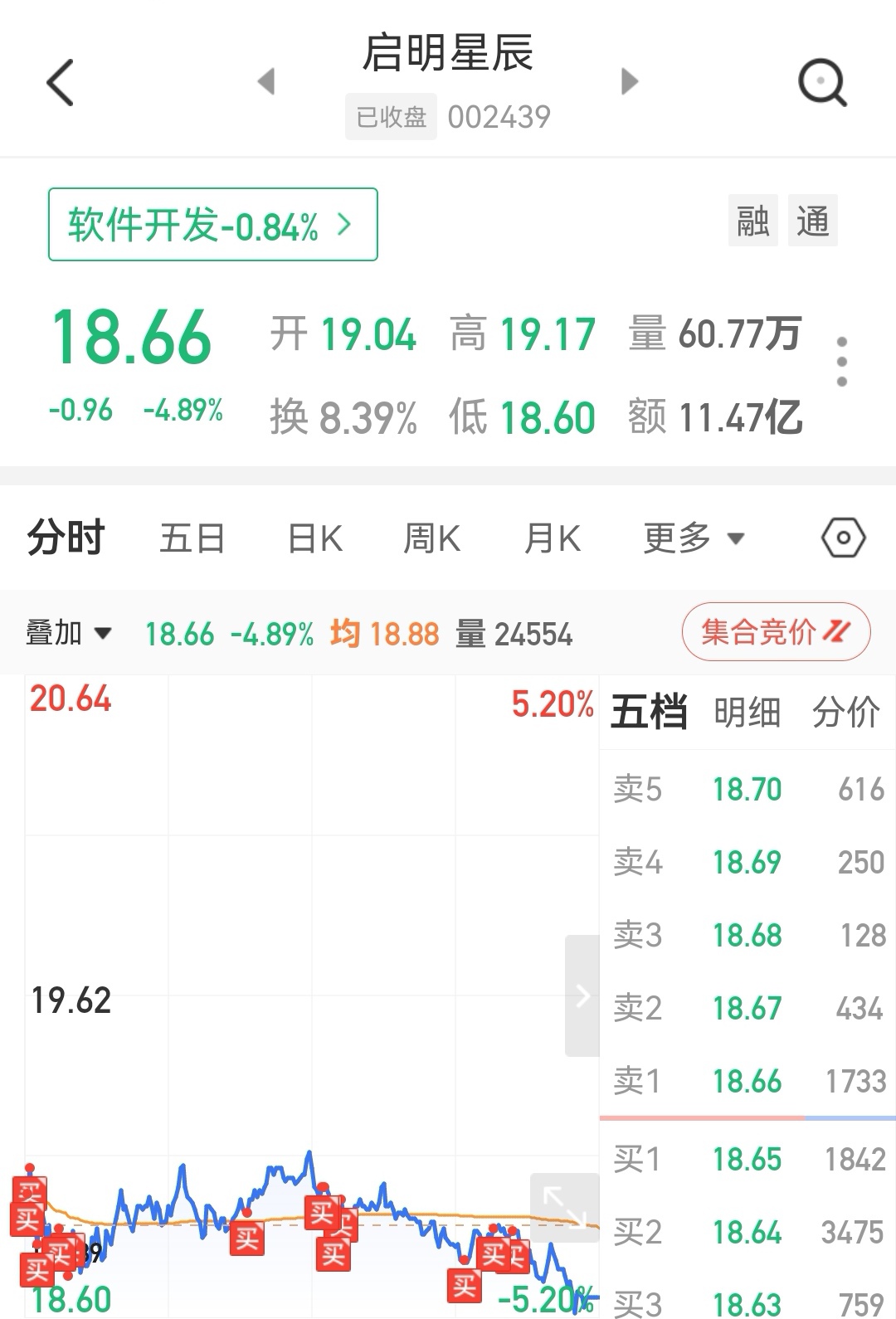Open the three-dot more data menu

[841, 362]
